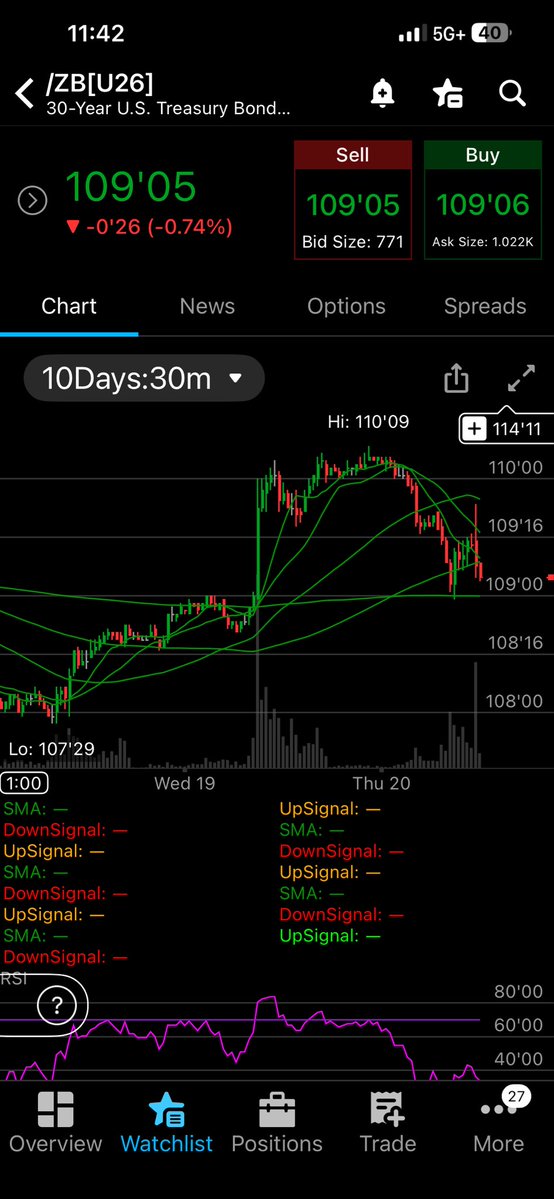The width and height of the screenshot is (554, 1199).
Task: Tap the Buy 109'06 box
Action: (482, 200)
